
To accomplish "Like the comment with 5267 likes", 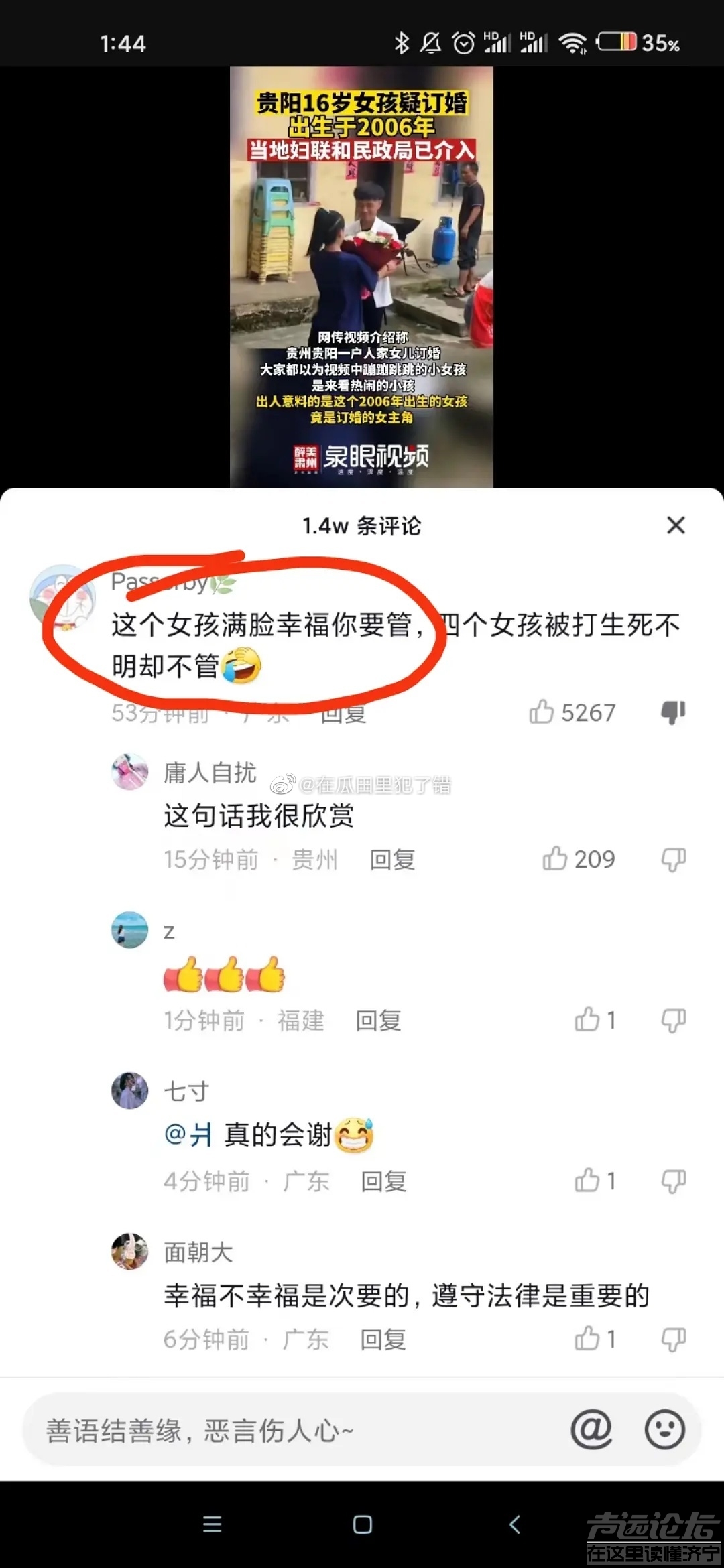I will (542, 712).
